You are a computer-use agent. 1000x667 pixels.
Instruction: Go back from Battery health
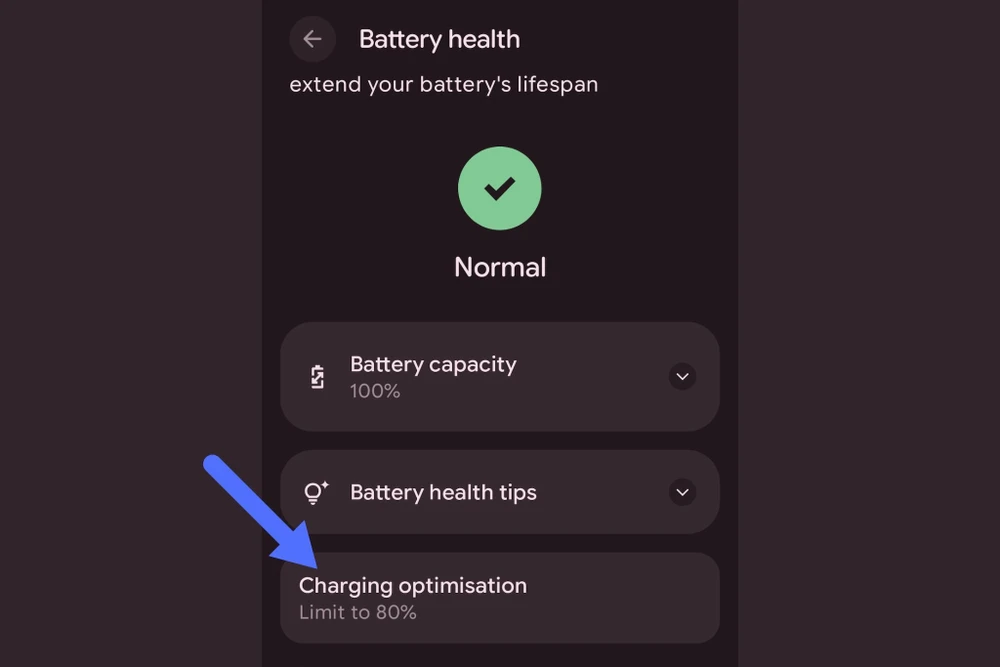pos(312,39)
